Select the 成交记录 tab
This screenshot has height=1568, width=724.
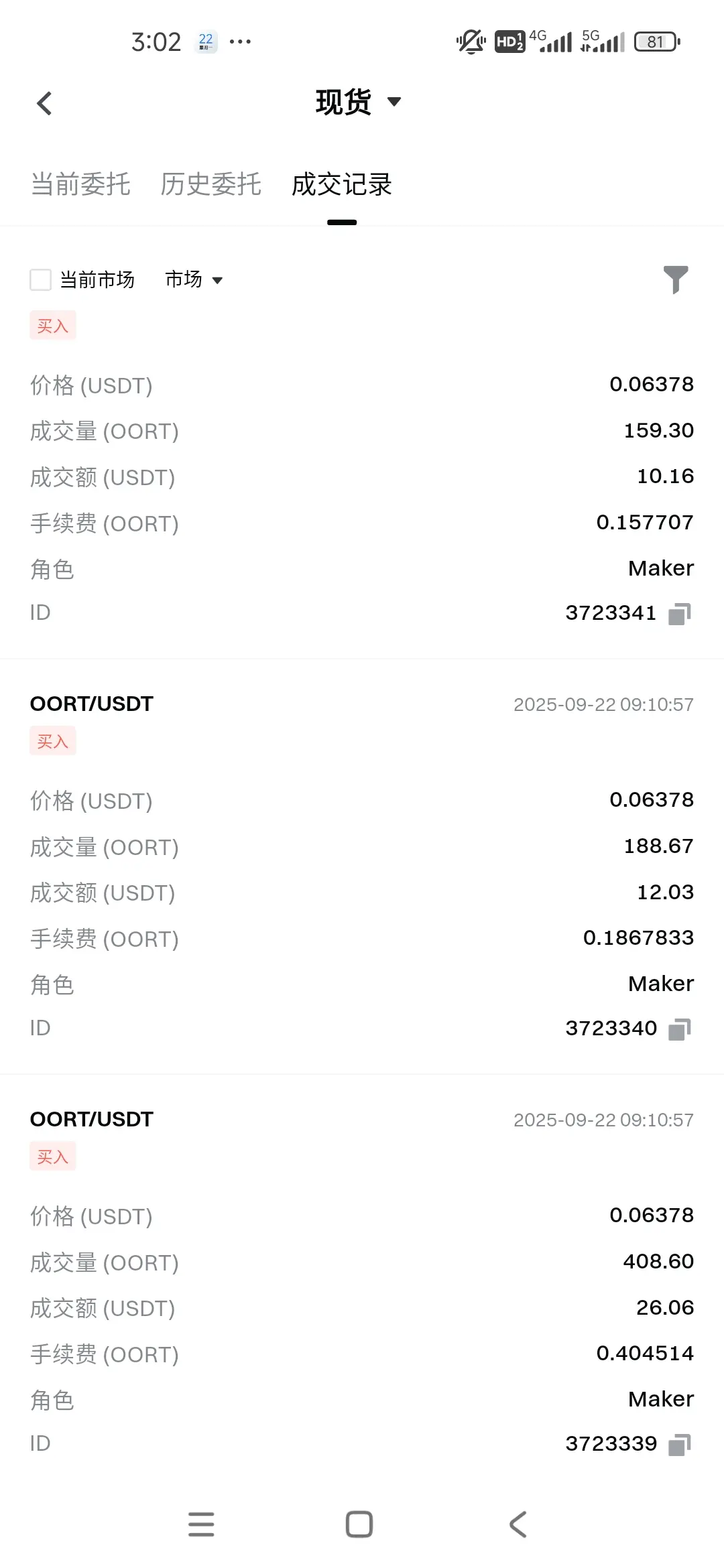point(341,184)
